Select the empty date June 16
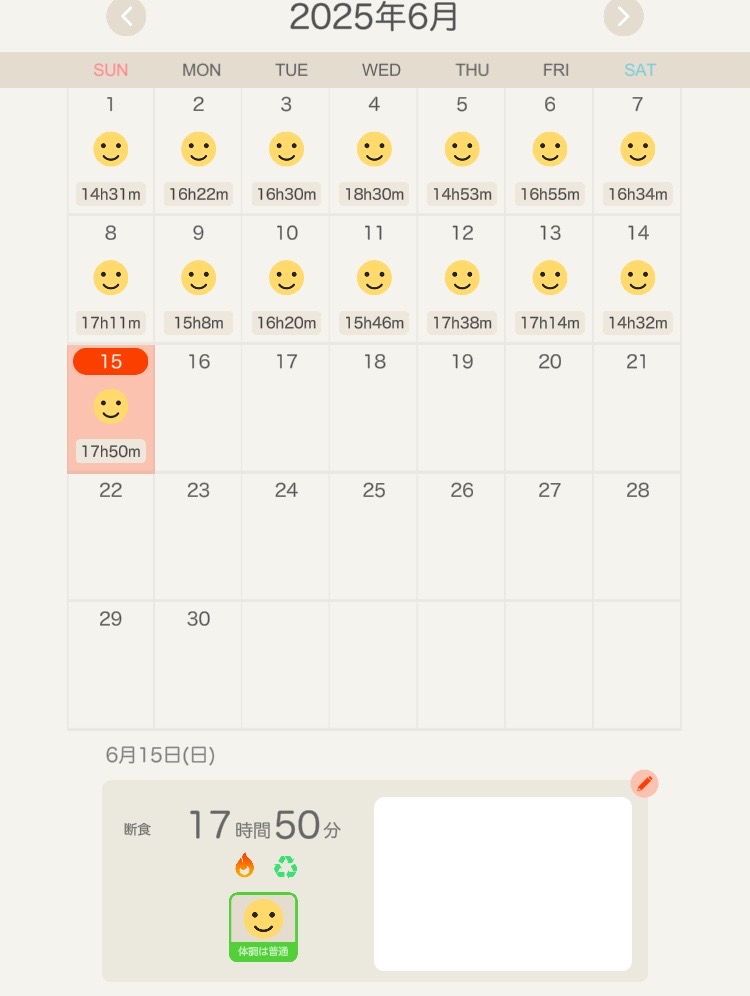The height and width of the screenshot is (996, 750). 198,408
